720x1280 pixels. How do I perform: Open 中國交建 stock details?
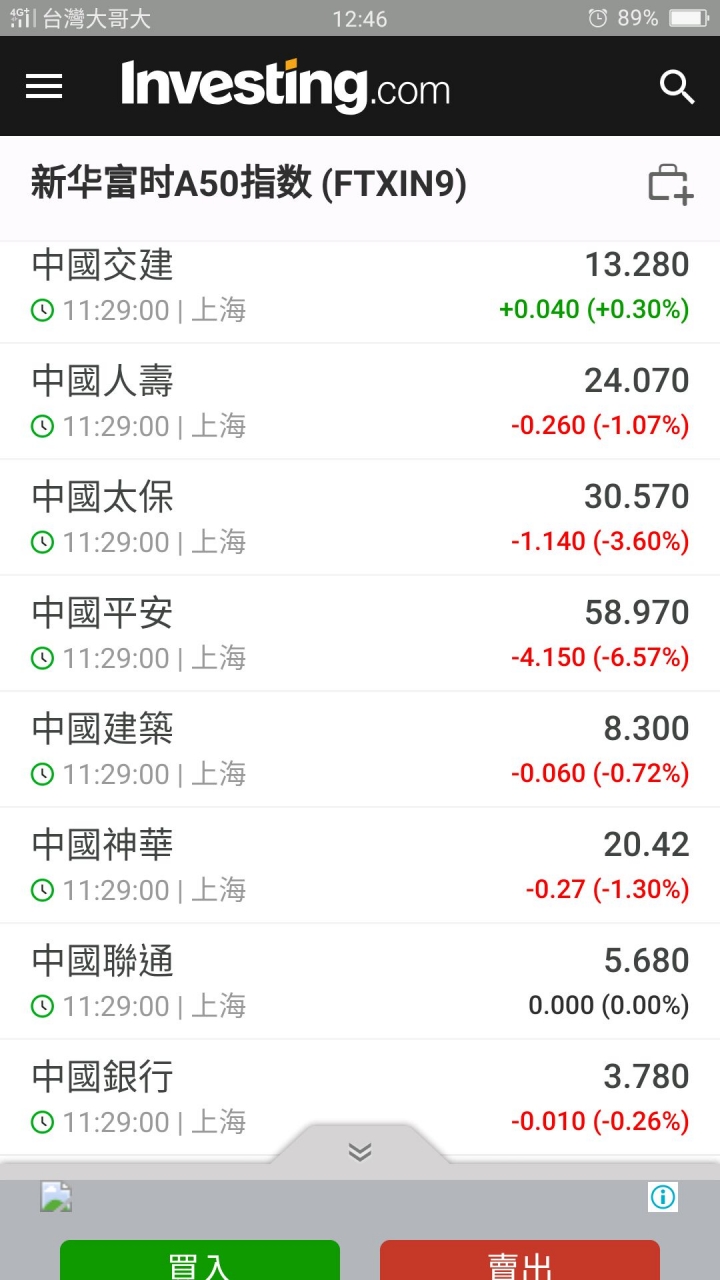[360, 285]
